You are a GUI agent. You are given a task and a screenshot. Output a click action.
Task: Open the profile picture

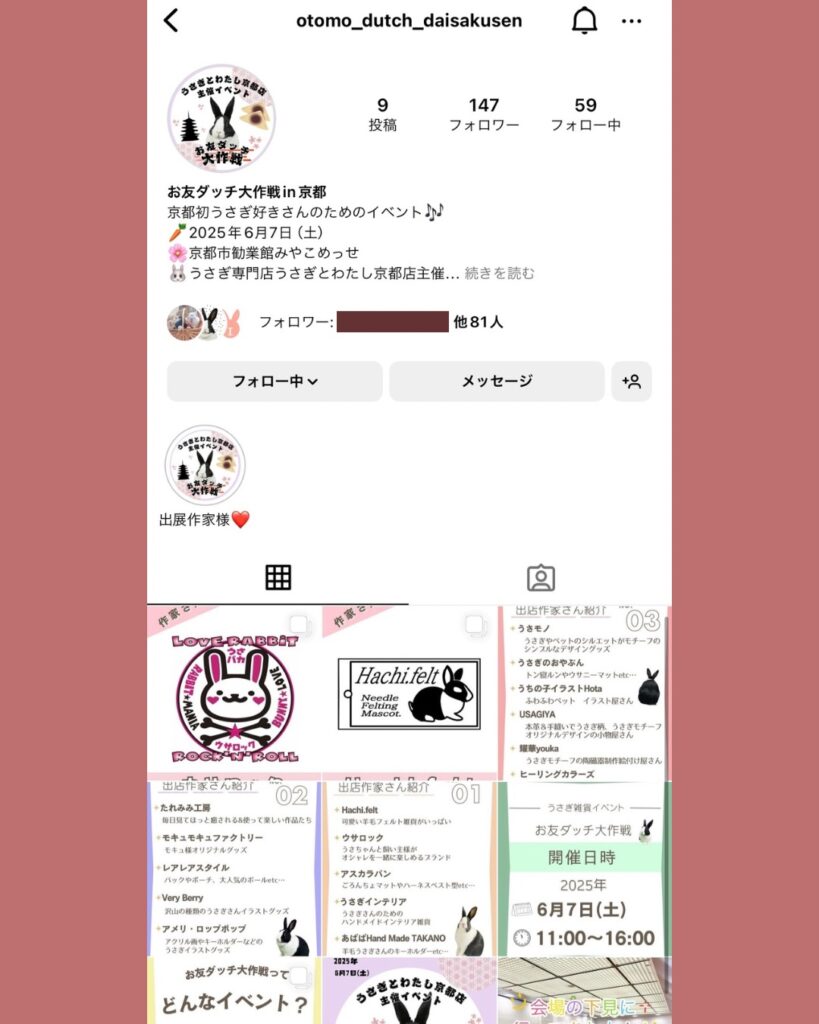[221, 118]
